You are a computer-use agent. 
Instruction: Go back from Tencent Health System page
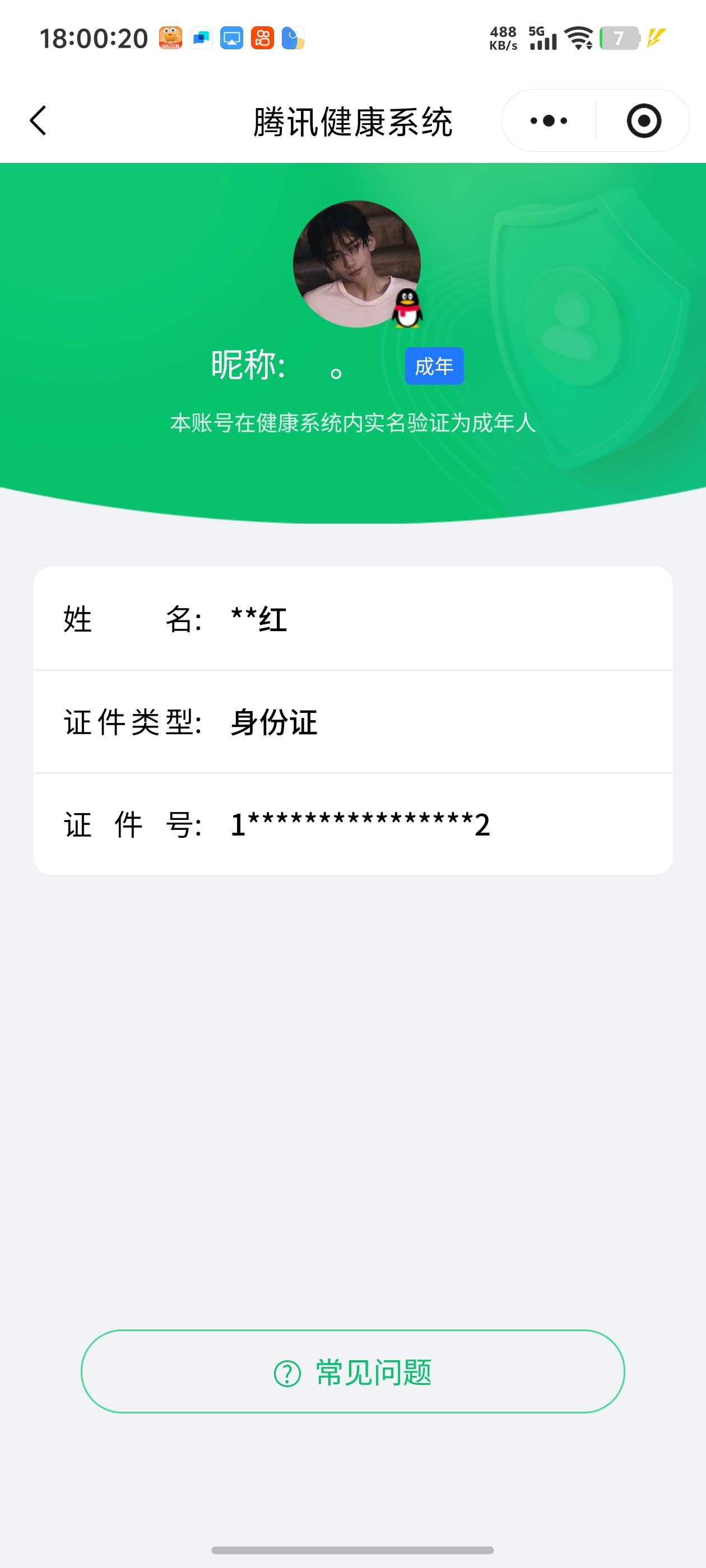coord(38,120)
